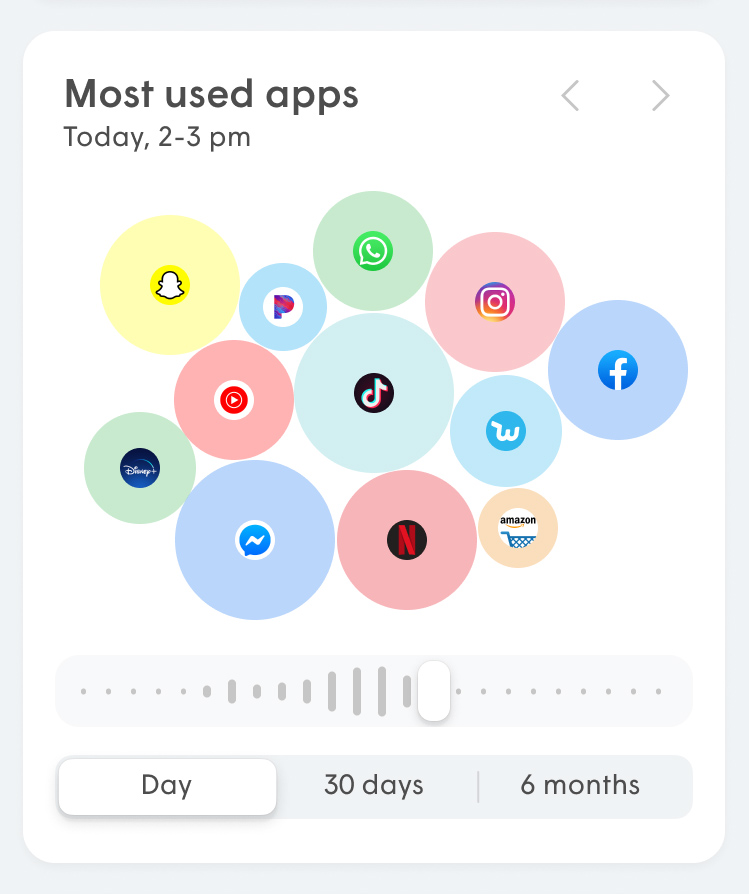Navigate forward with the right chevron
This screenshot has height=894, width=749.
coord(659,96)
